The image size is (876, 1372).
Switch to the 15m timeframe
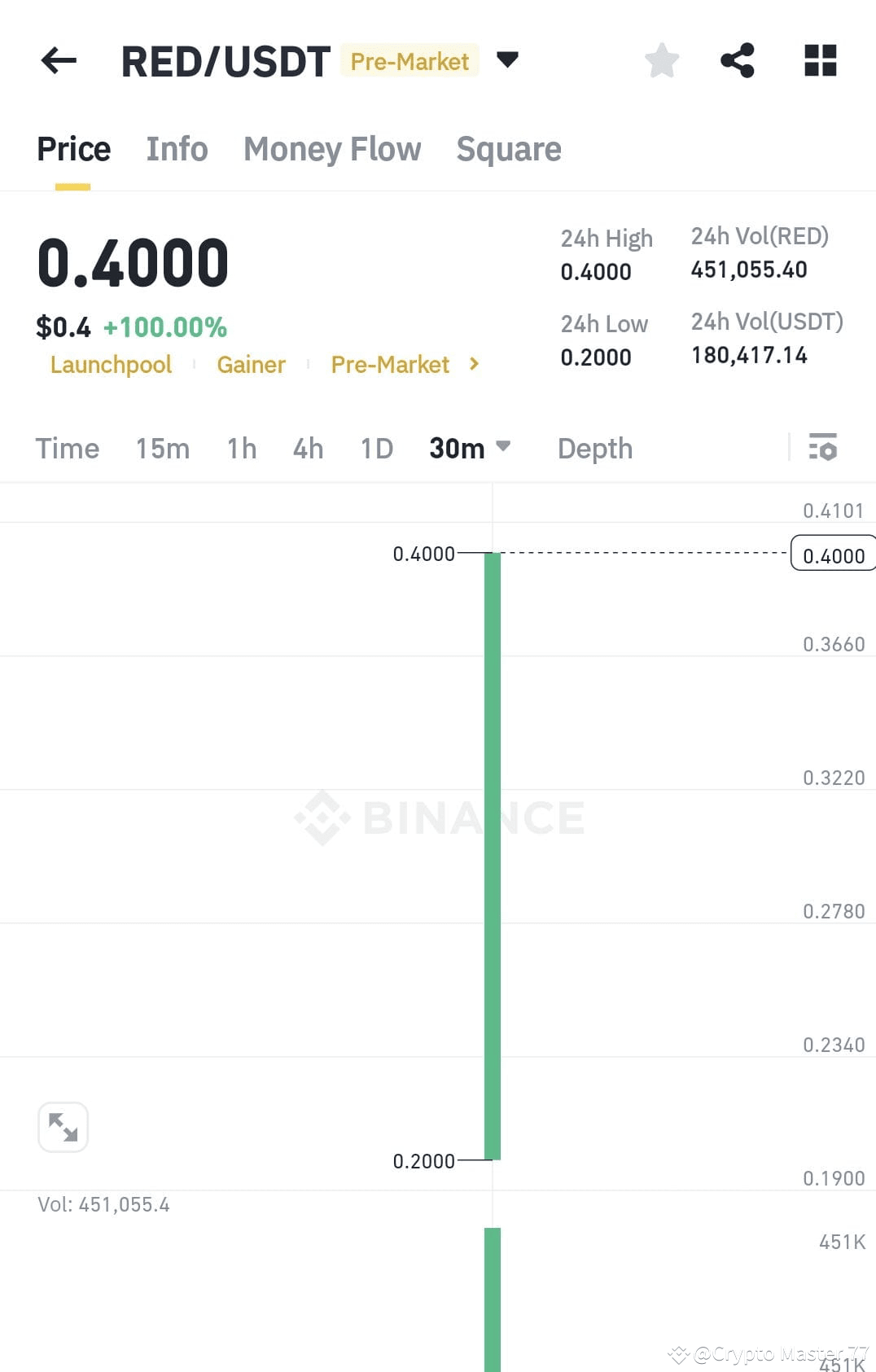coord(162,448)
